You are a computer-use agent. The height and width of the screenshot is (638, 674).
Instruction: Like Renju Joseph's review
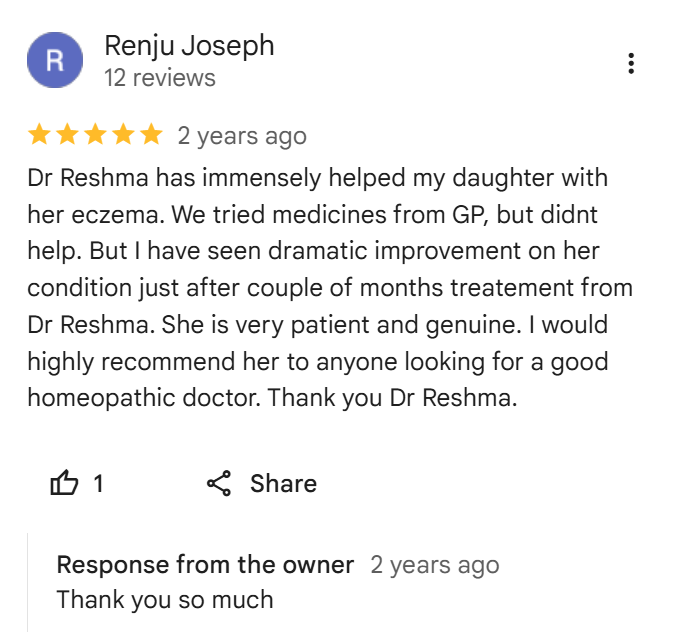click(65, 484)
